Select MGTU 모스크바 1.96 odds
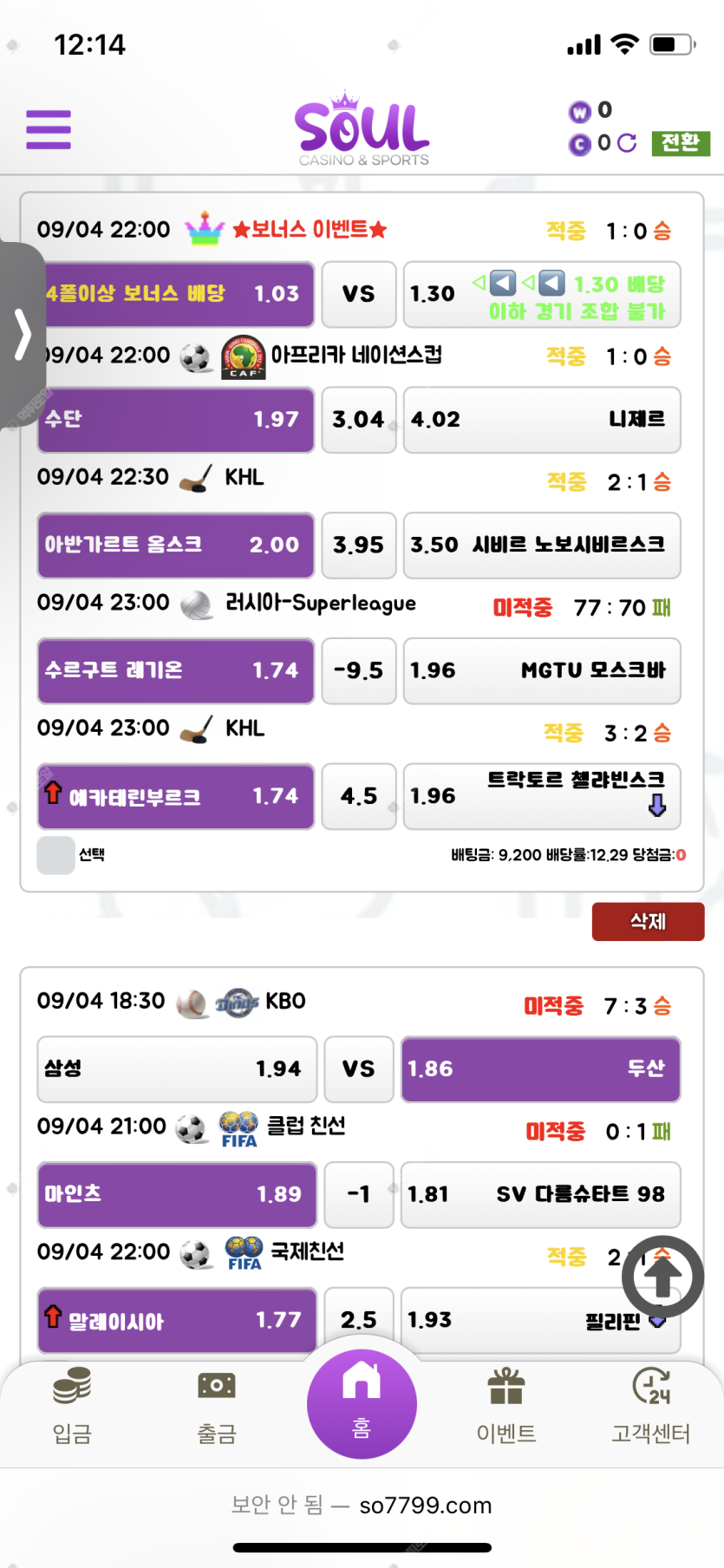Screen dimensions: 724x1568 click(542, 671)
